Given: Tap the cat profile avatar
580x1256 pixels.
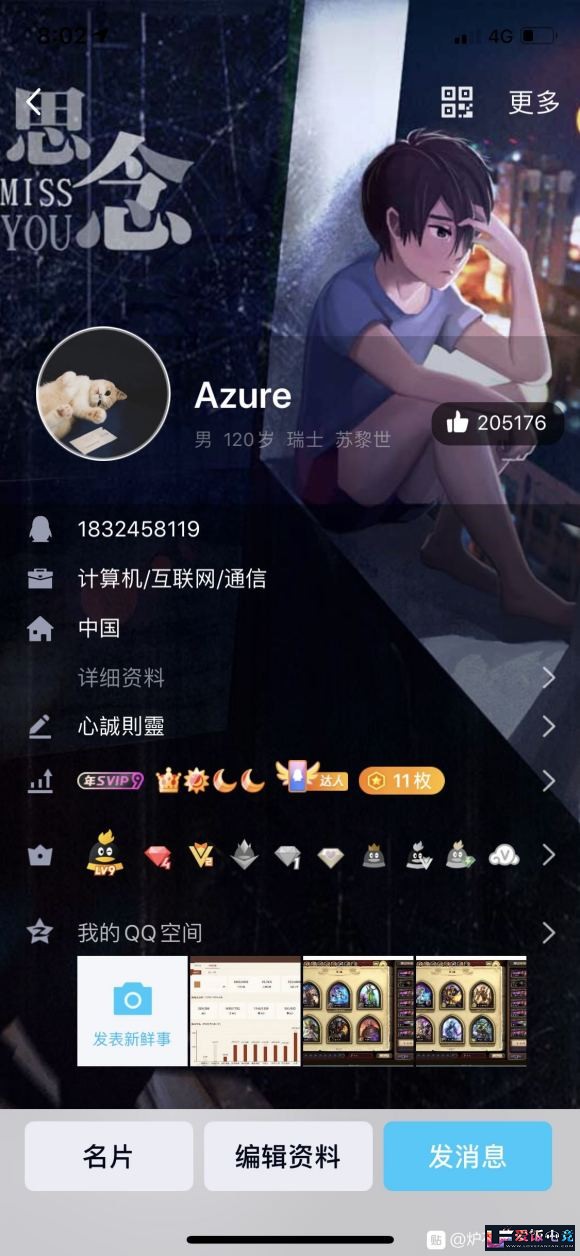Looking at the screenshot, I should (x=103, y=394).
